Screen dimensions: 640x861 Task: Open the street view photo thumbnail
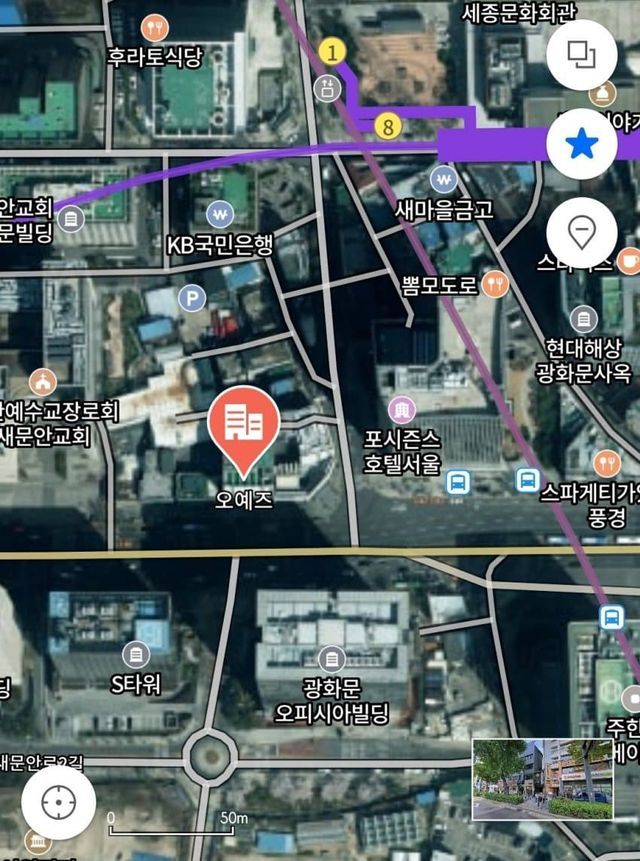pos(541,780)
